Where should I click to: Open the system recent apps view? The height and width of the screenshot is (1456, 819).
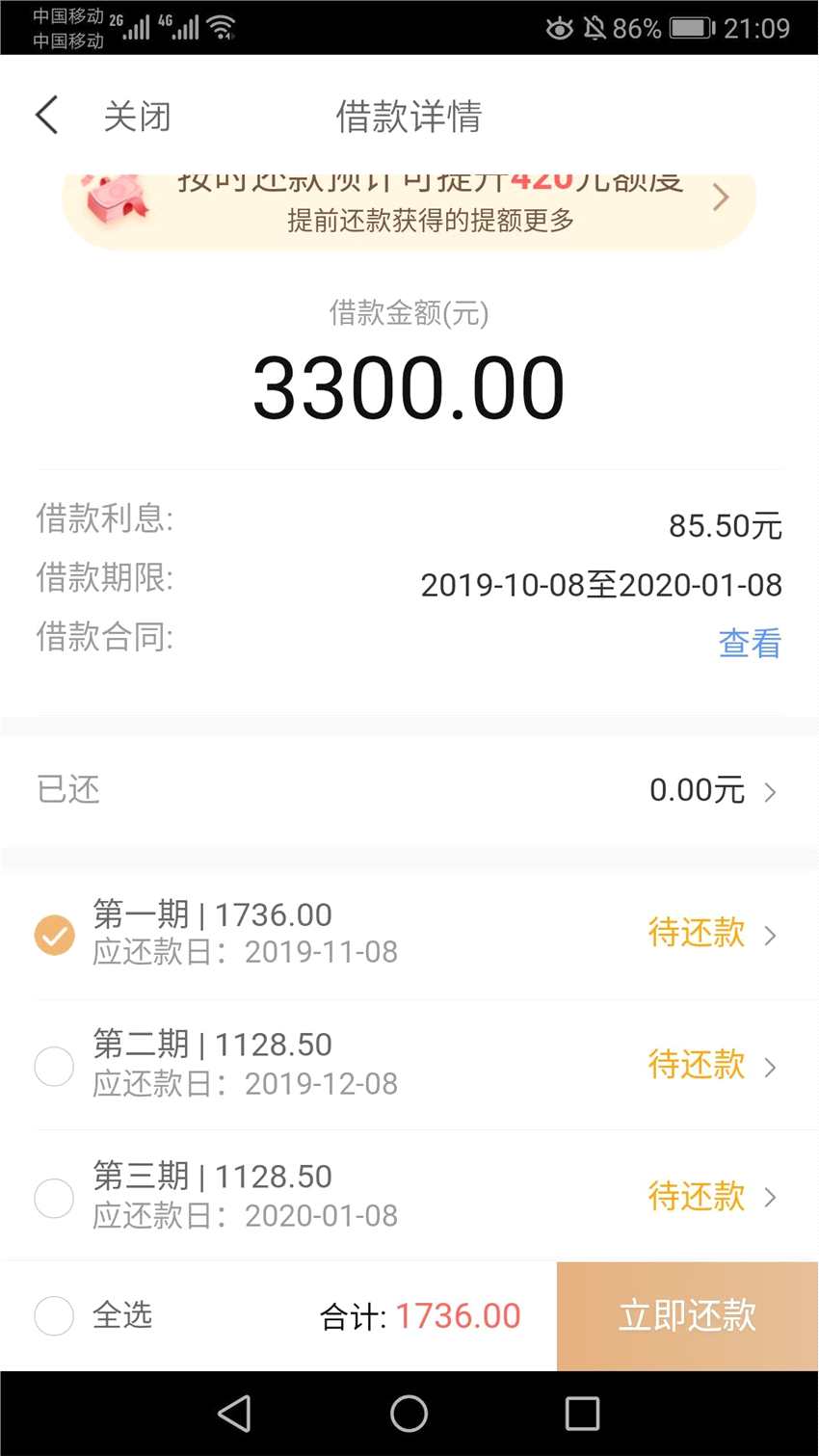point(582,1414)
